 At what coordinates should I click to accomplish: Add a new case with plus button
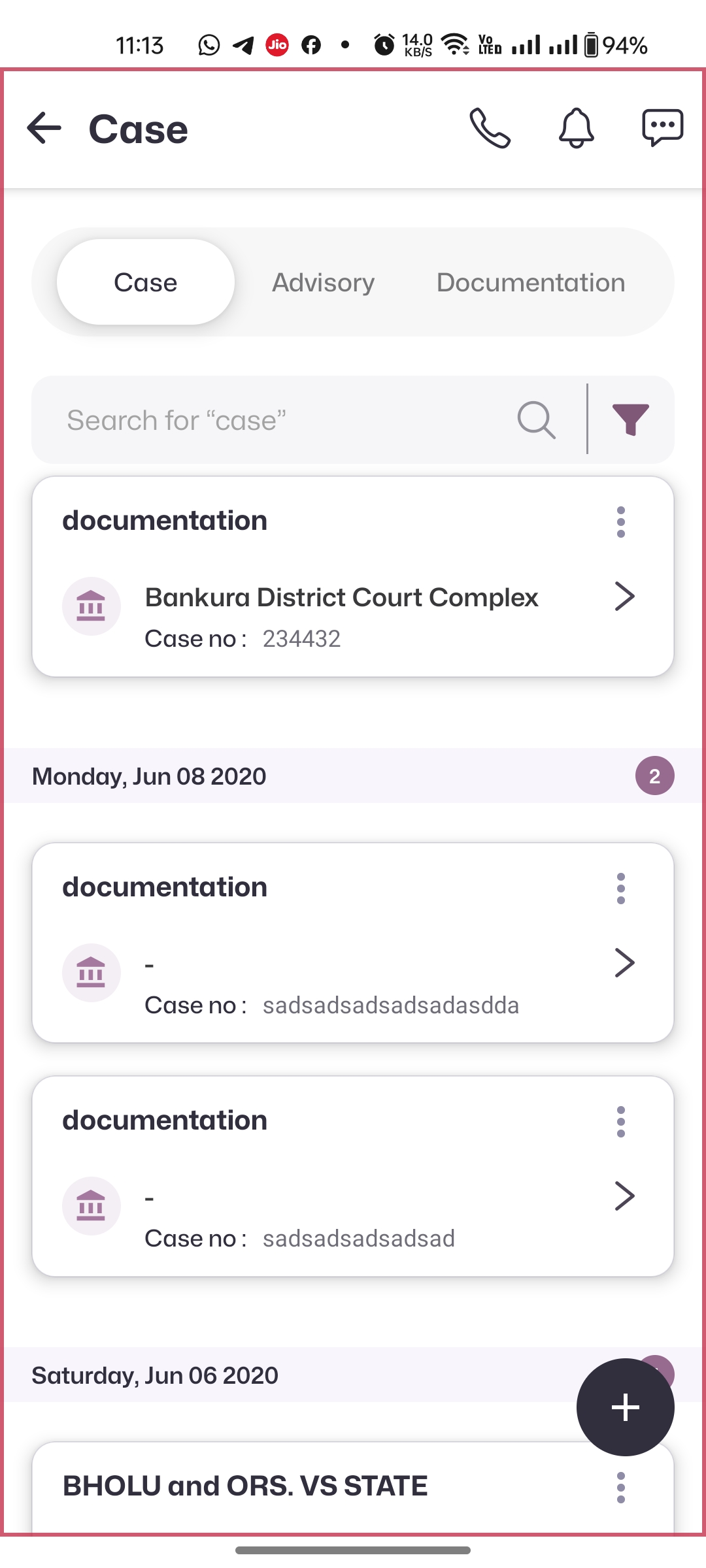[625, 1407]
